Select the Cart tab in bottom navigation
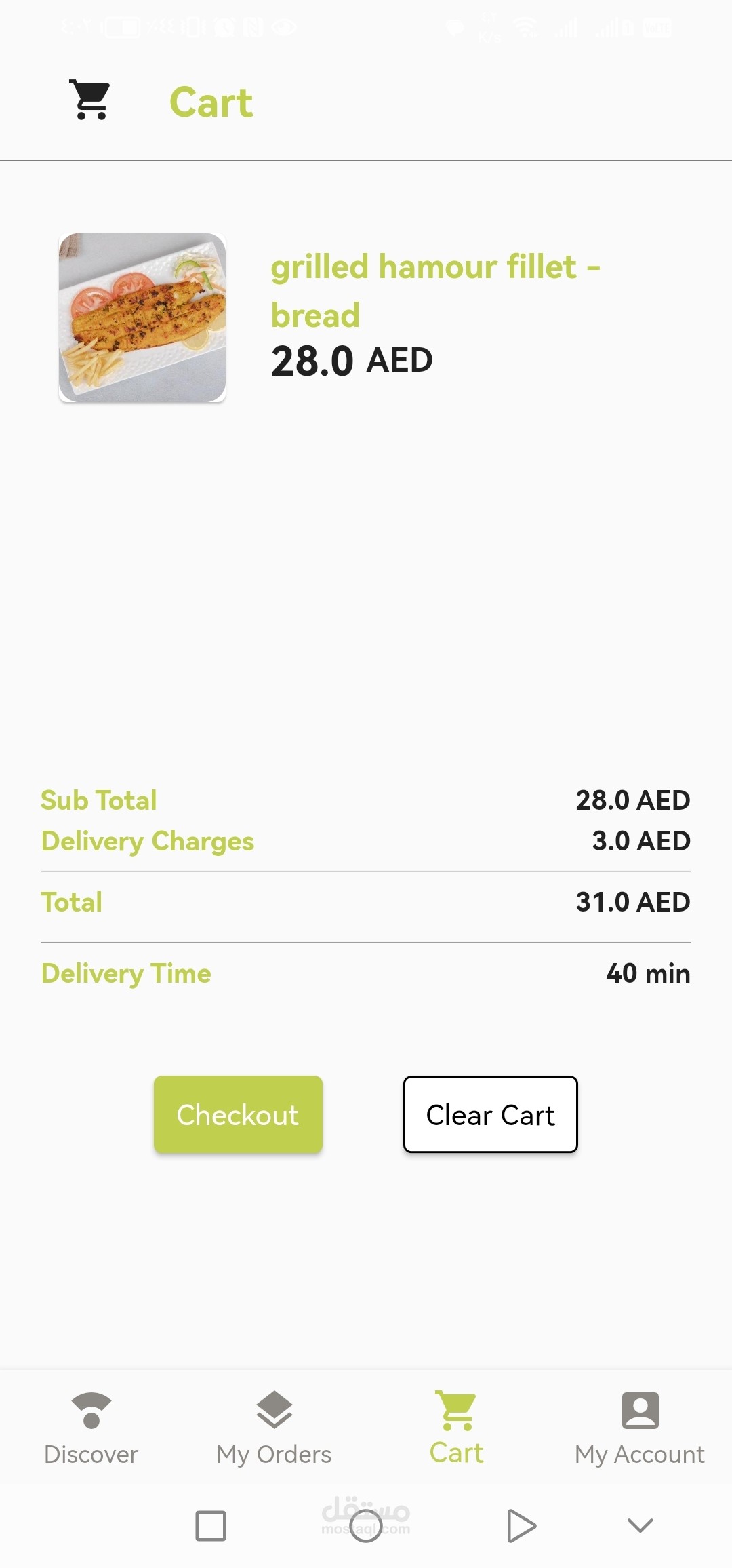The height and width of the screenshot is (1568, 732). click(457, 1428)
